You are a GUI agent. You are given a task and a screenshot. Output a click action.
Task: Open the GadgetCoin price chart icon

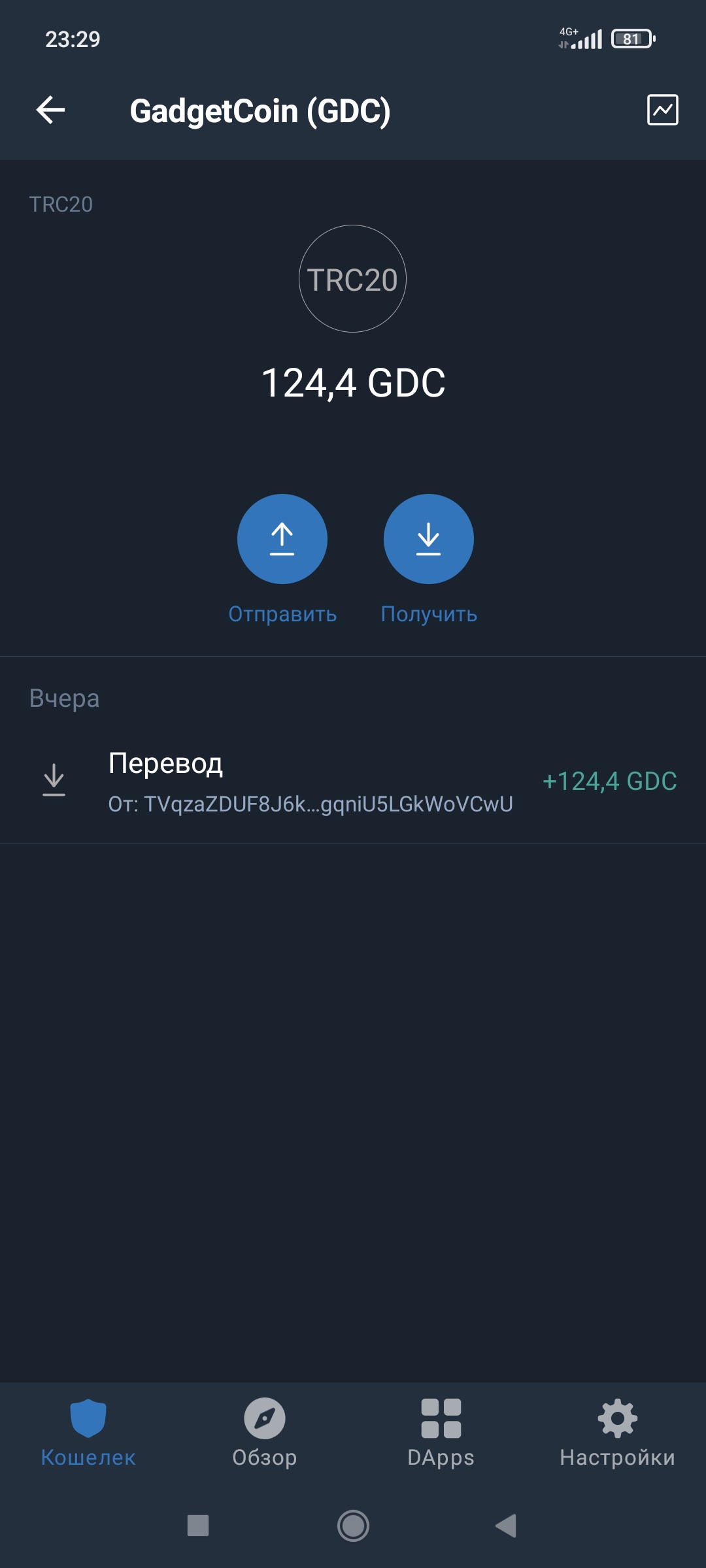coord(662,110)
